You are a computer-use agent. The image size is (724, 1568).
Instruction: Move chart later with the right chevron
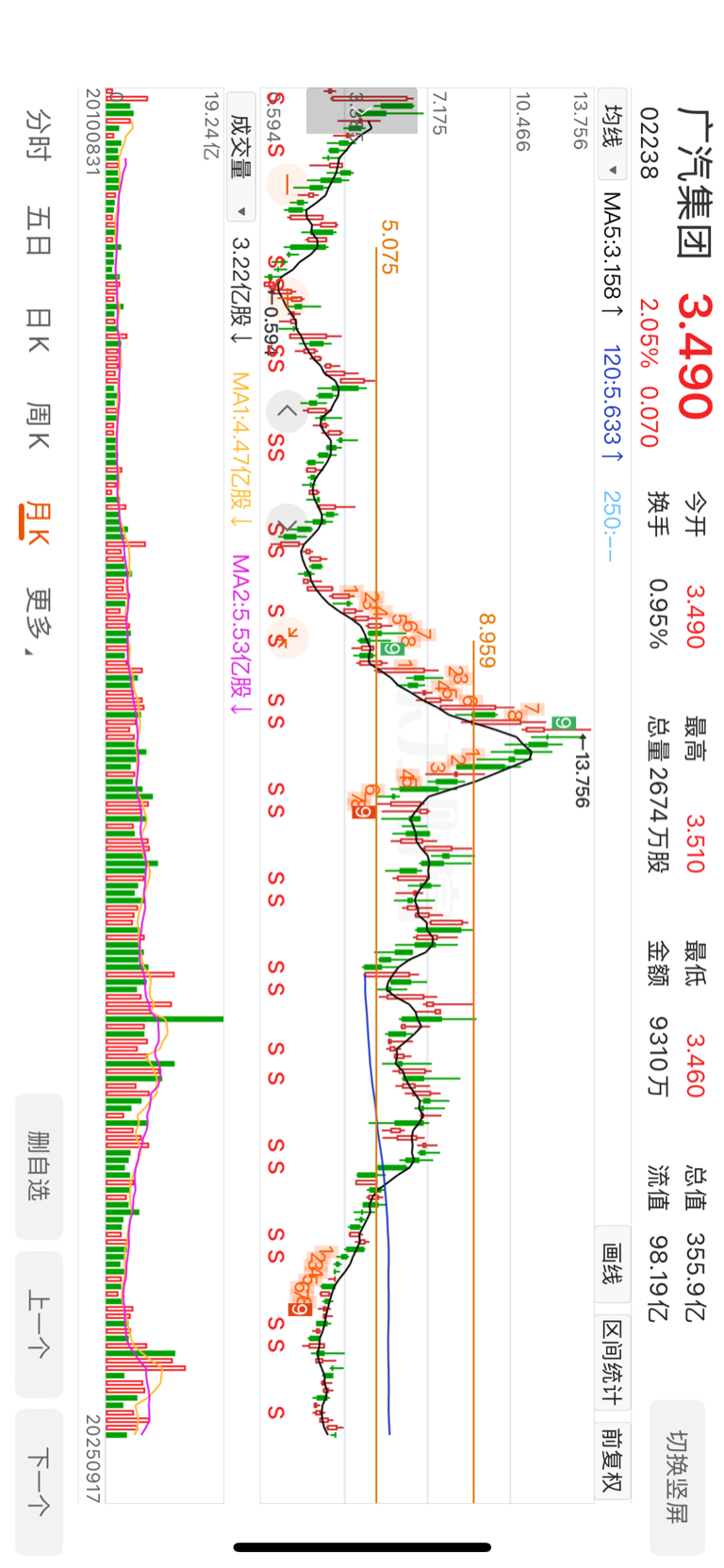coord(287,525)
